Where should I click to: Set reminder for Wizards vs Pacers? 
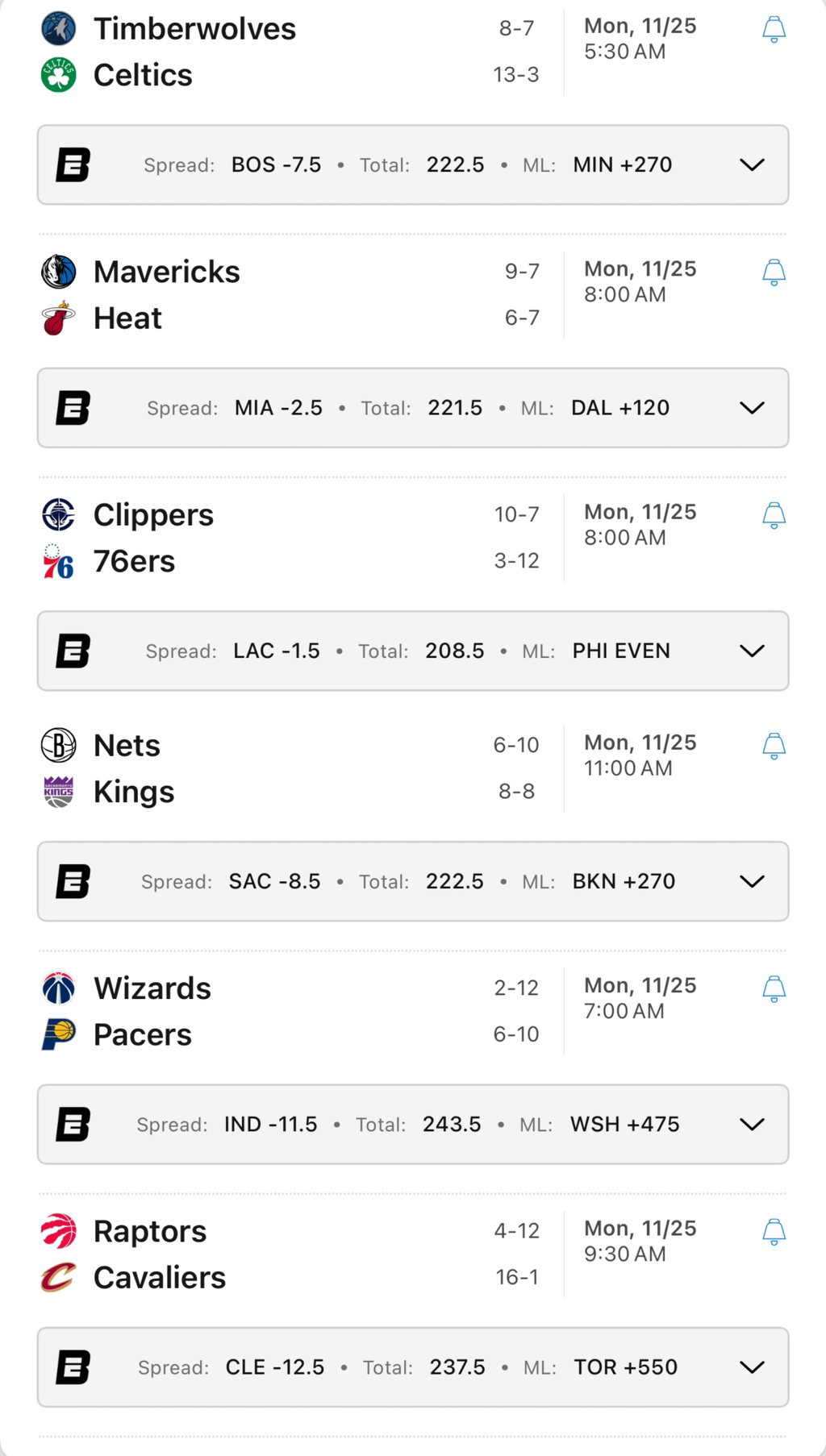pyautogui.click(x=774, y=988)
